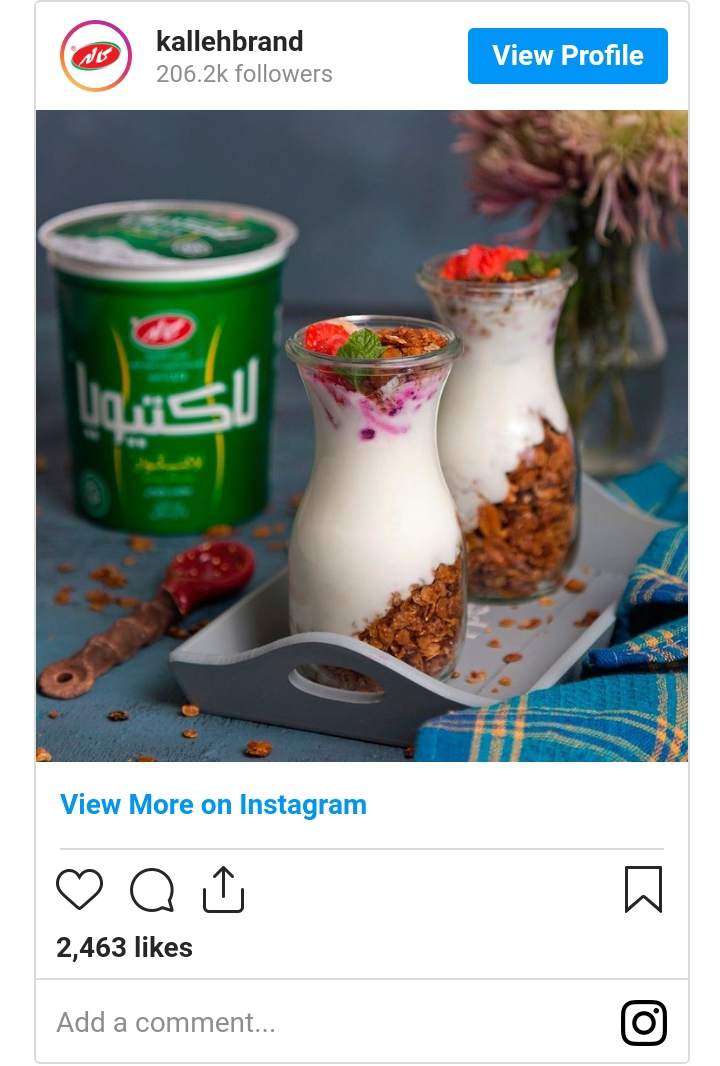Tap the View Profile button
This screenshot has width=720, height=1066.
click(x=567, y=56)
